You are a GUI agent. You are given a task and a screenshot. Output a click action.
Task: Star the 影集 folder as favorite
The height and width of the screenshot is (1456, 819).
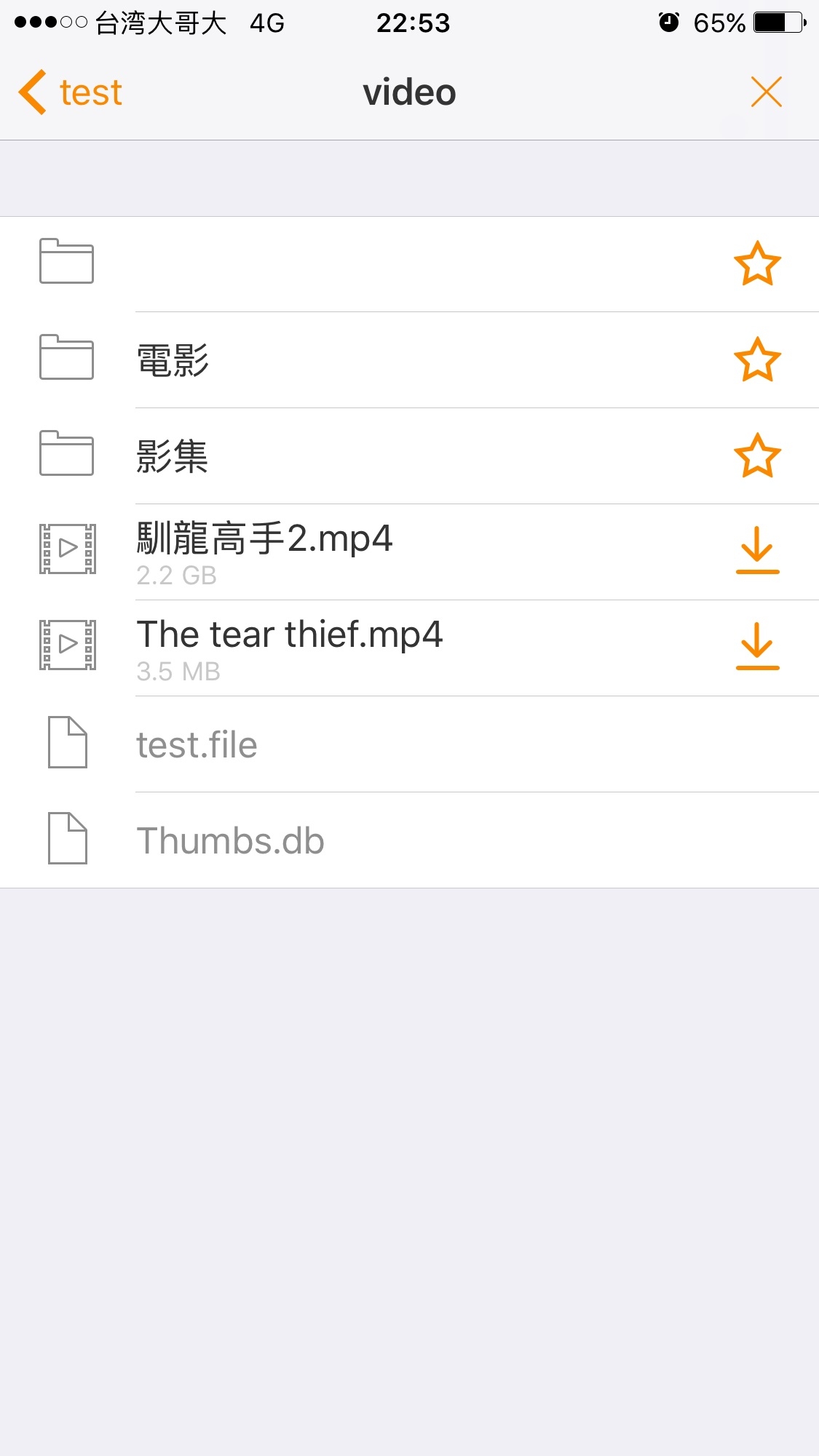click(x=757, y=456)
